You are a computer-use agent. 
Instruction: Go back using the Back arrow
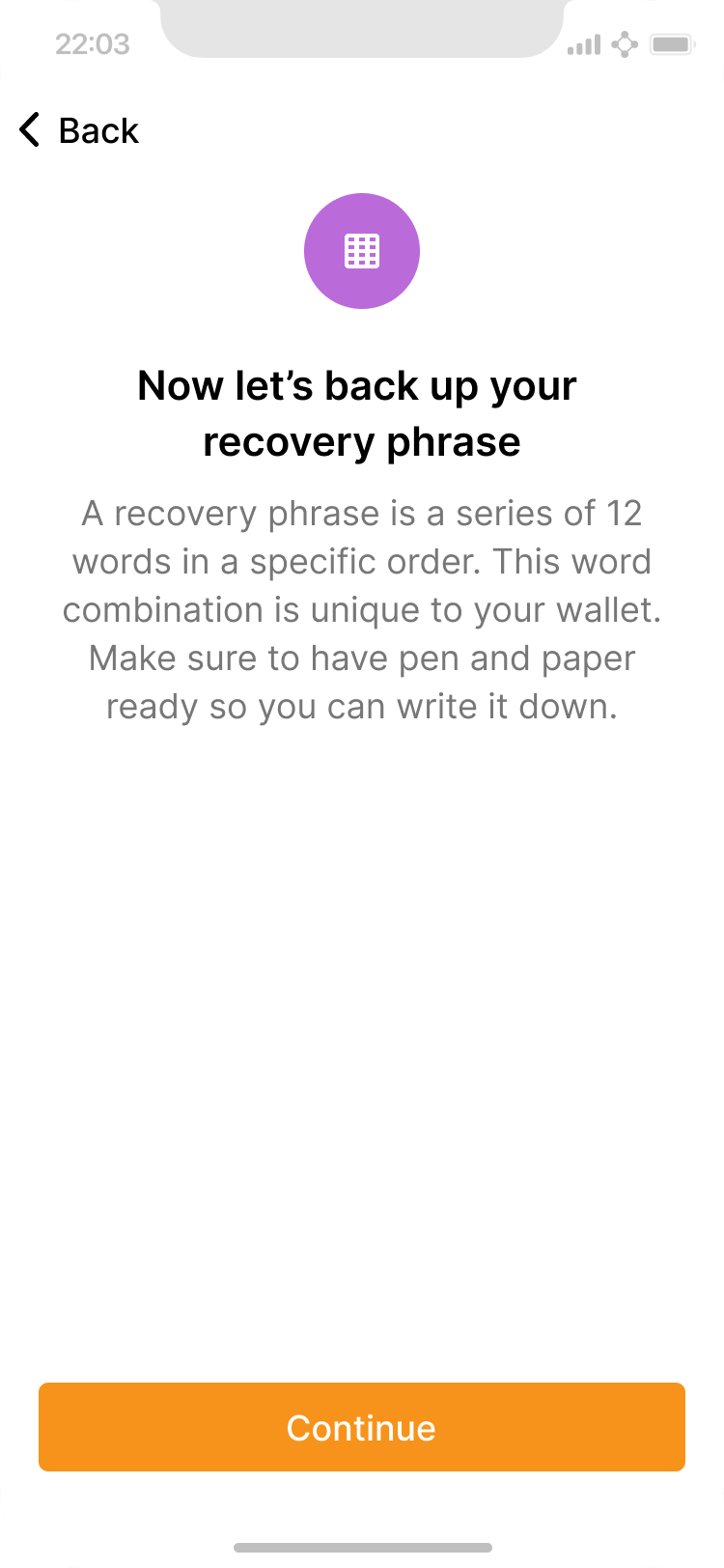tap(31, 130)
